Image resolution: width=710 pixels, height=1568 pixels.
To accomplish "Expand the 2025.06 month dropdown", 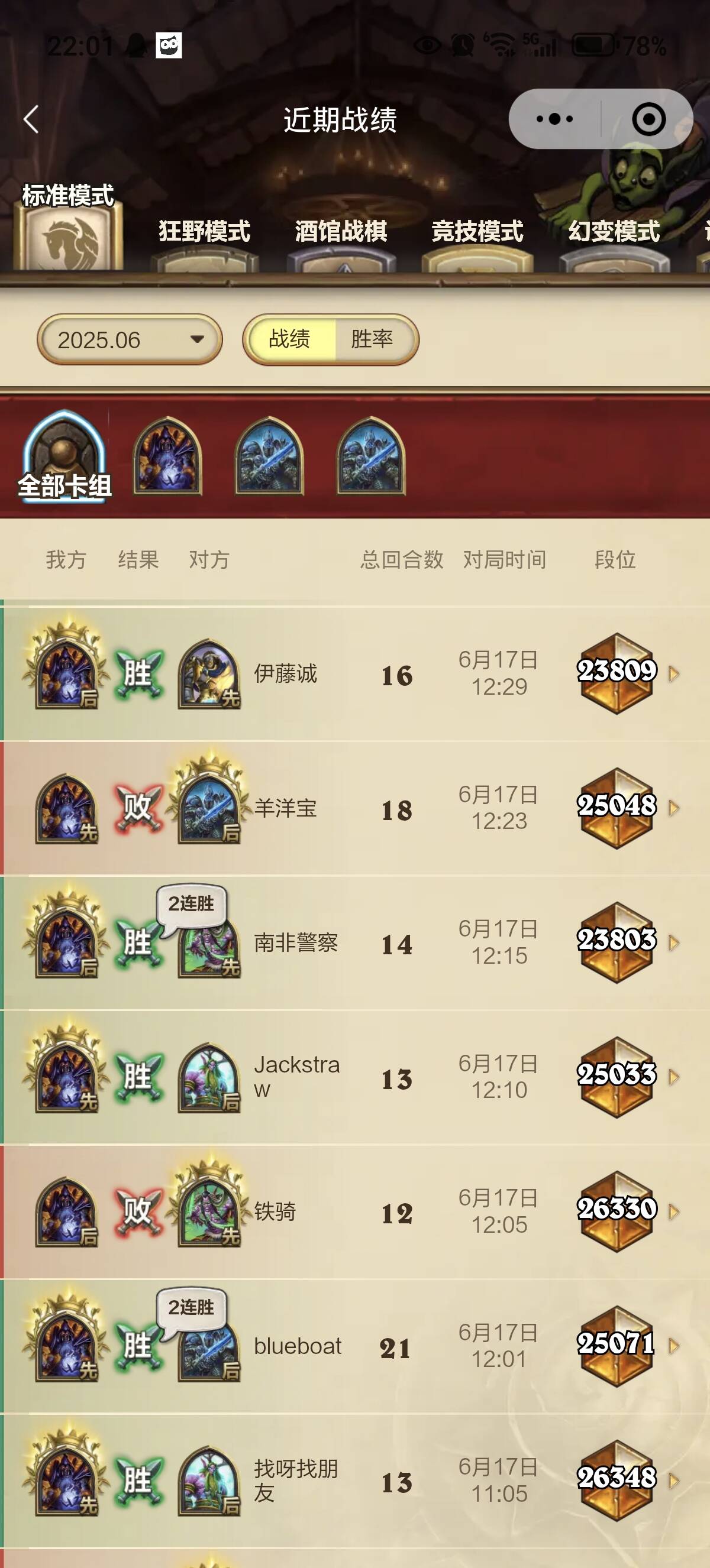I will [x=129, y=339].
